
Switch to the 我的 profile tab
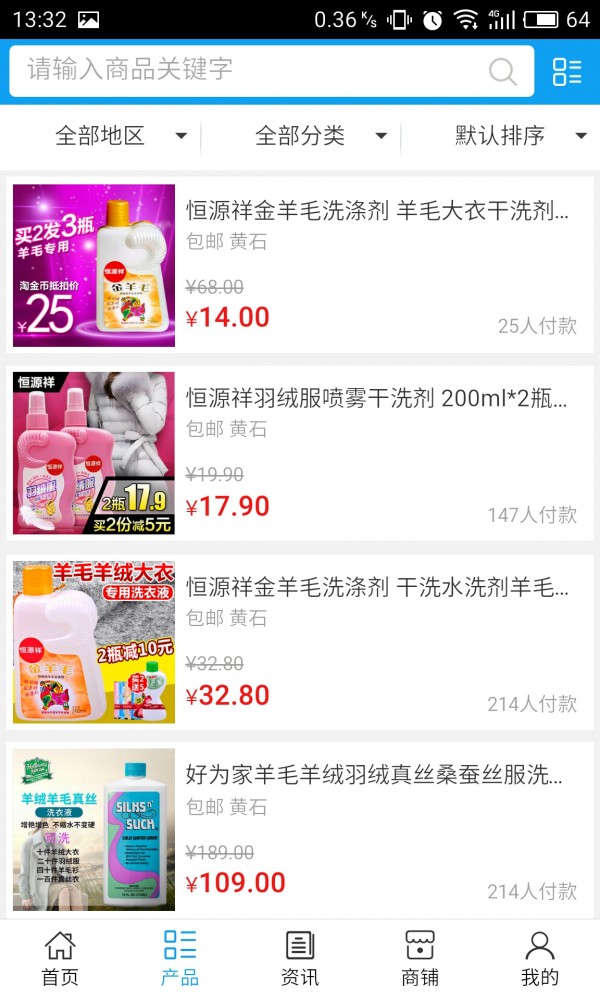(540, 958)
